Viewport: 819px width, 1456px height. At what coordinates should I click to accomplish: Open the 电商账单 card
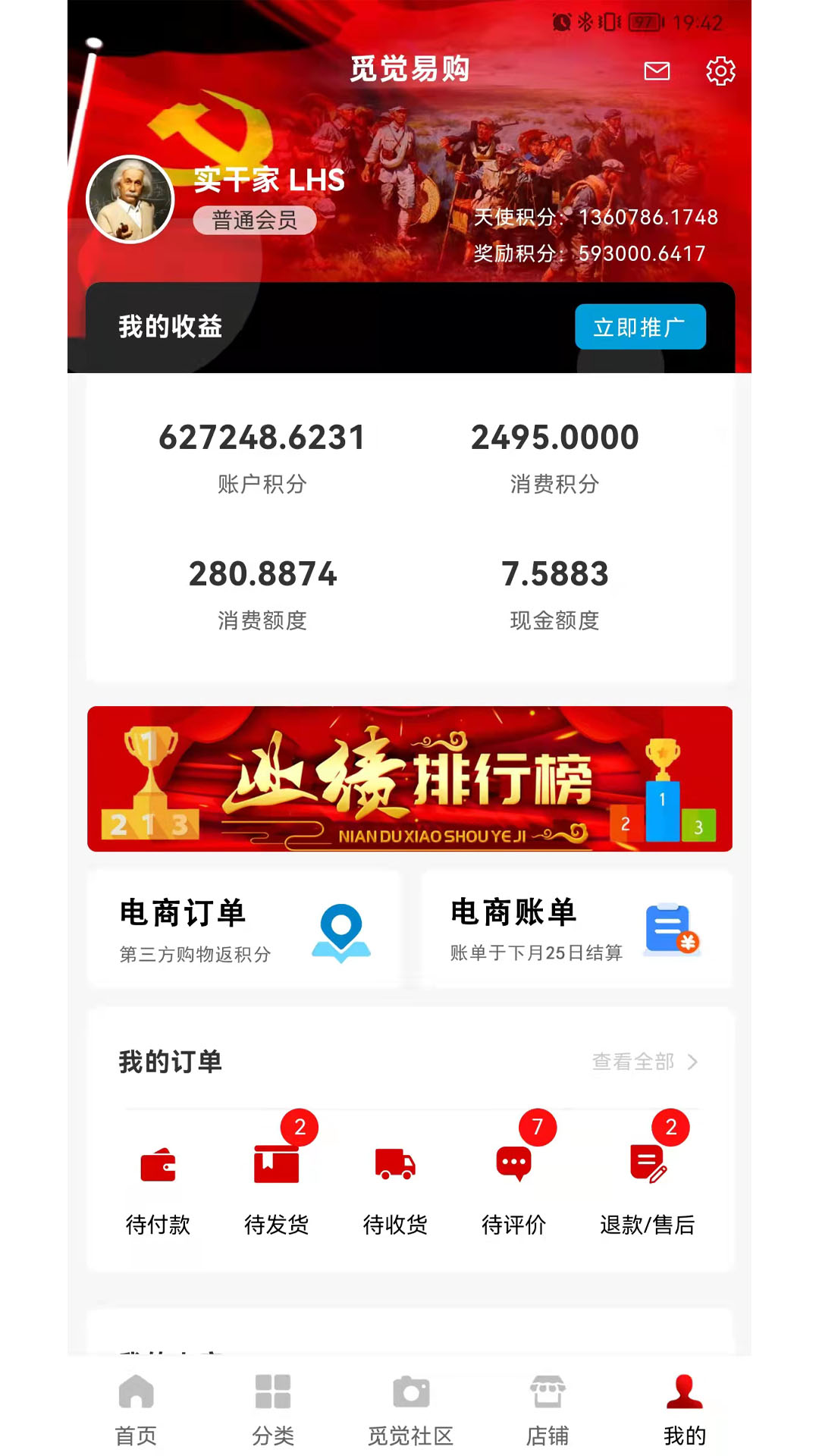[x=576, y=929]
